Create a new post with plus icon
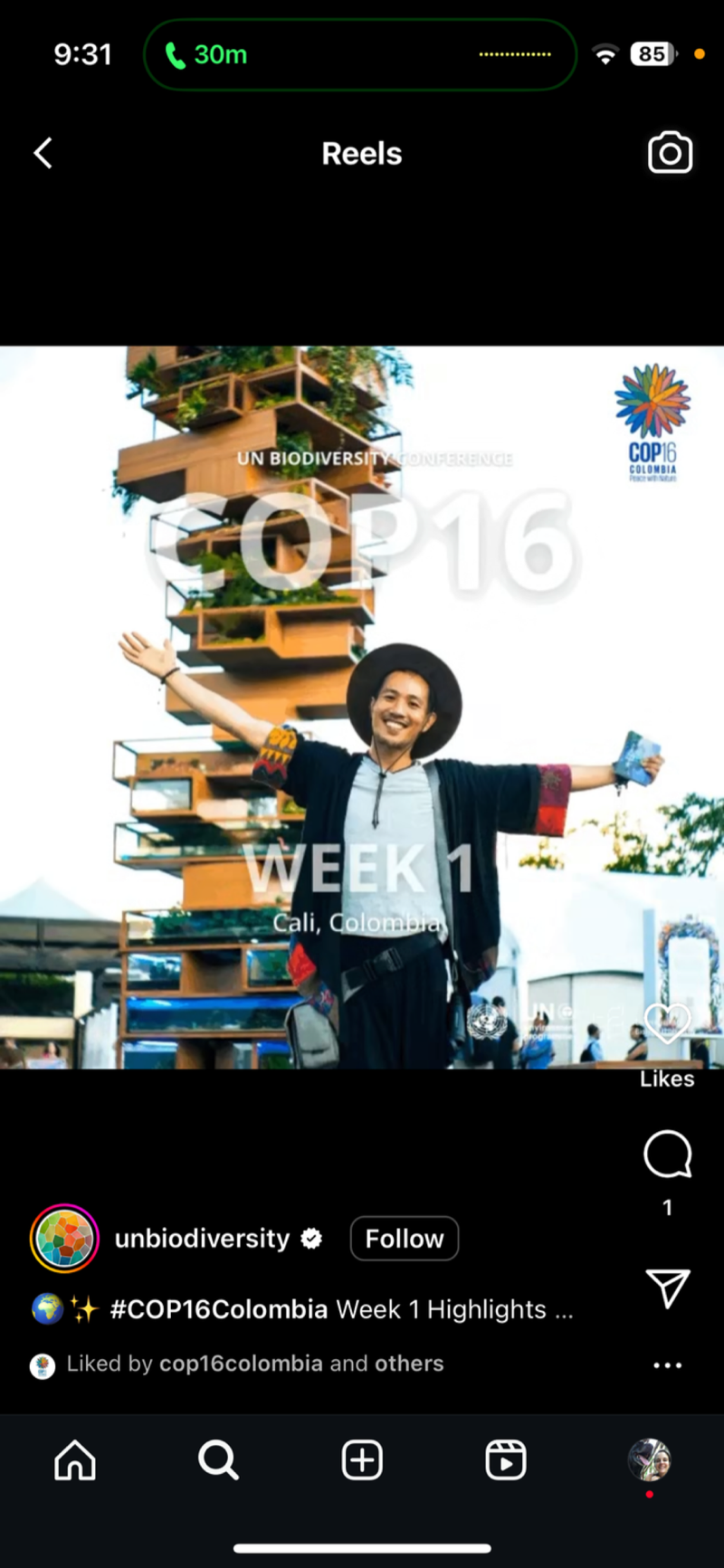The image size is (724, 1568). tap(362, 1459)
